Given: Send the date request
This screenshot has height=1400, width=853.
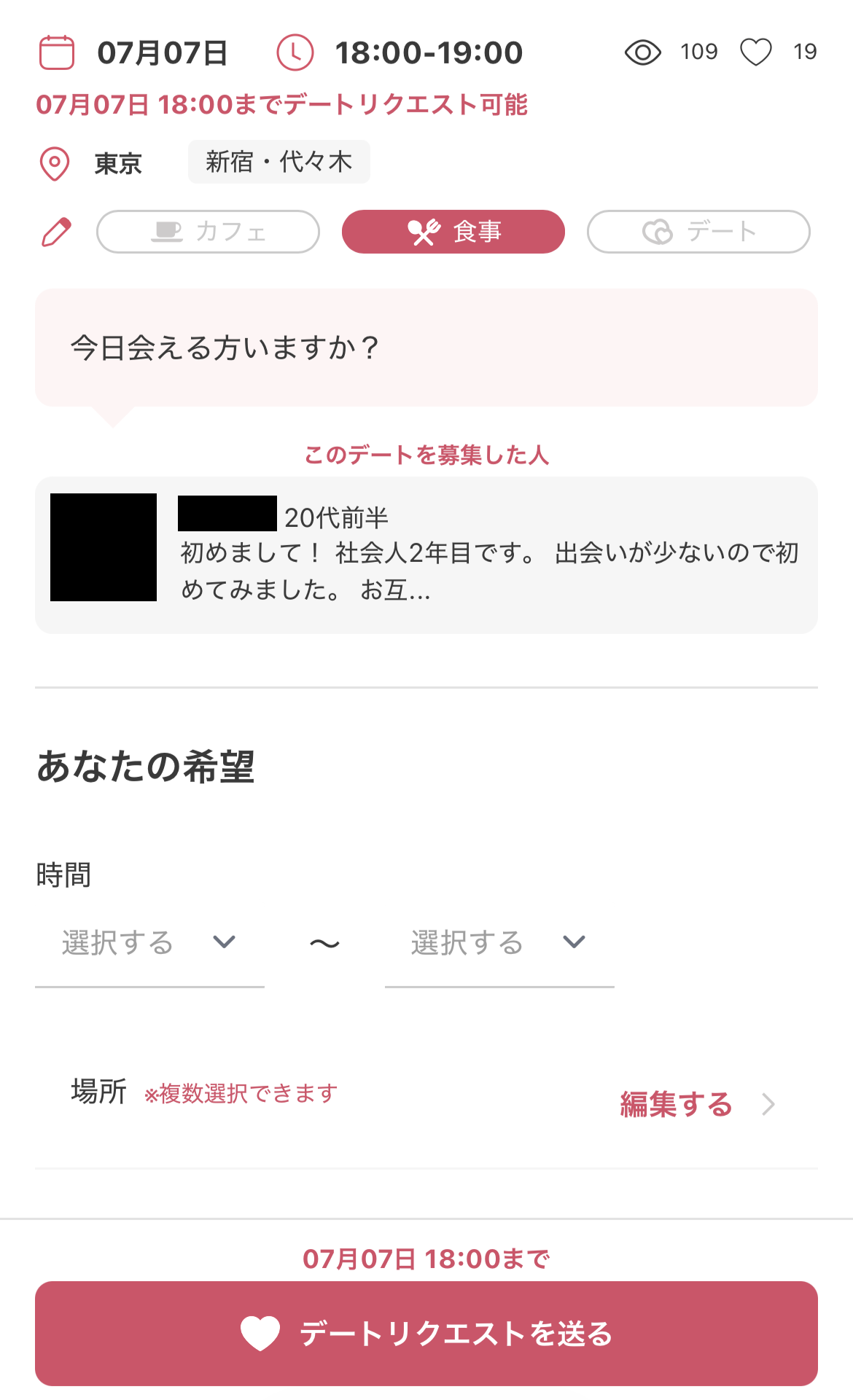Looking at the screenshot, I should click(426, 1334).
